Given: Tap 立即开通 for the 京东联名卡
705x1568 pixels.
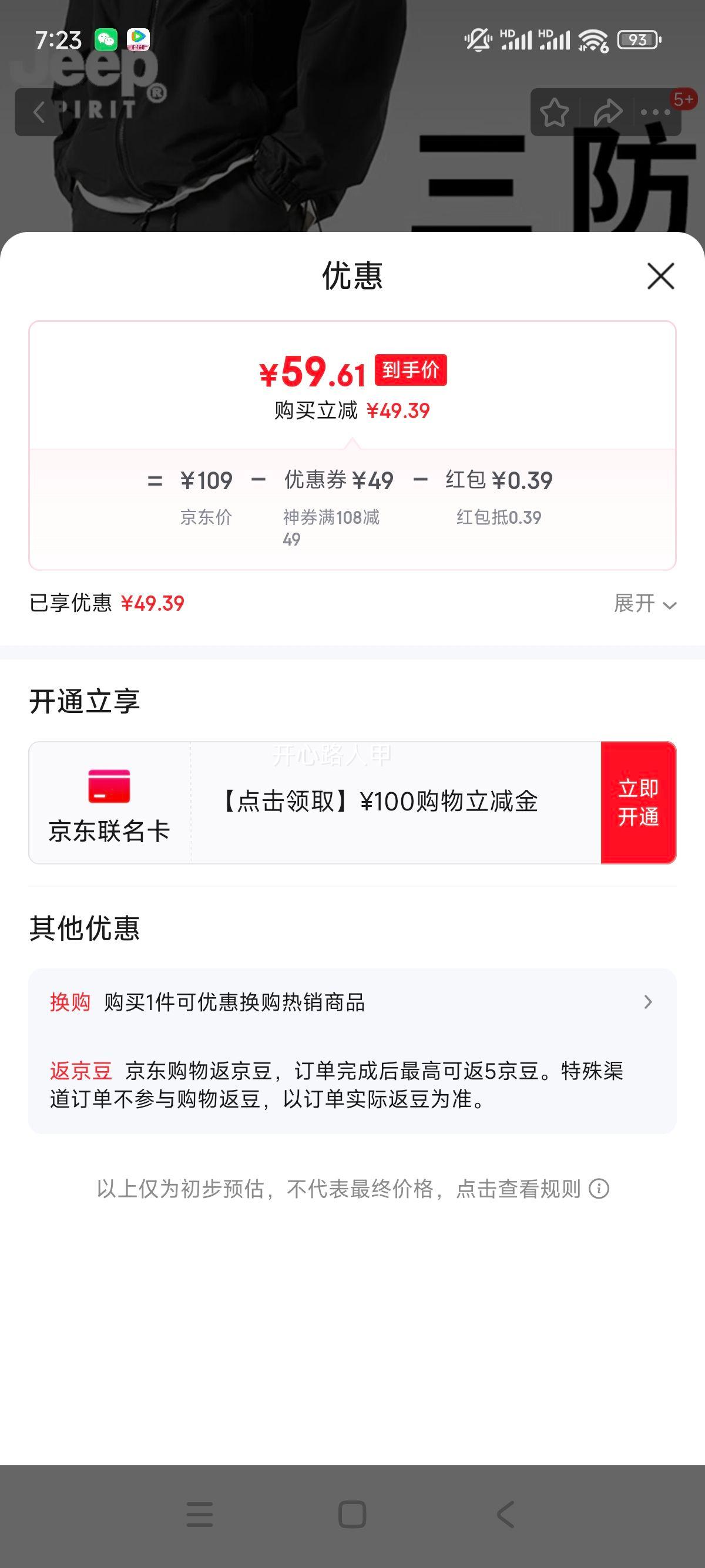Looking at the screenshot, I should (x=638, y=802).
